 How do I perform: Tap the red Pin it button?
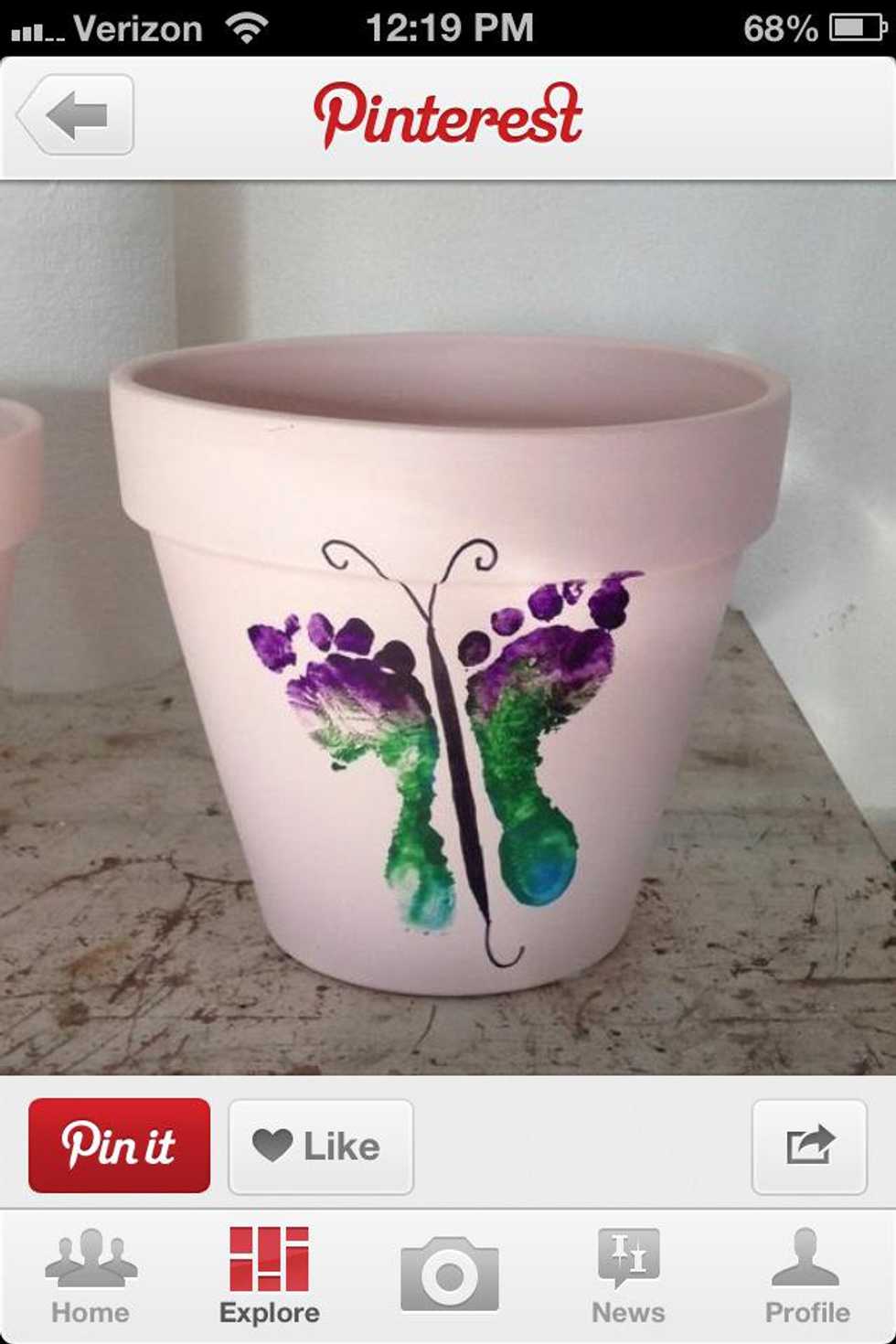click(x=119, y=1146)
